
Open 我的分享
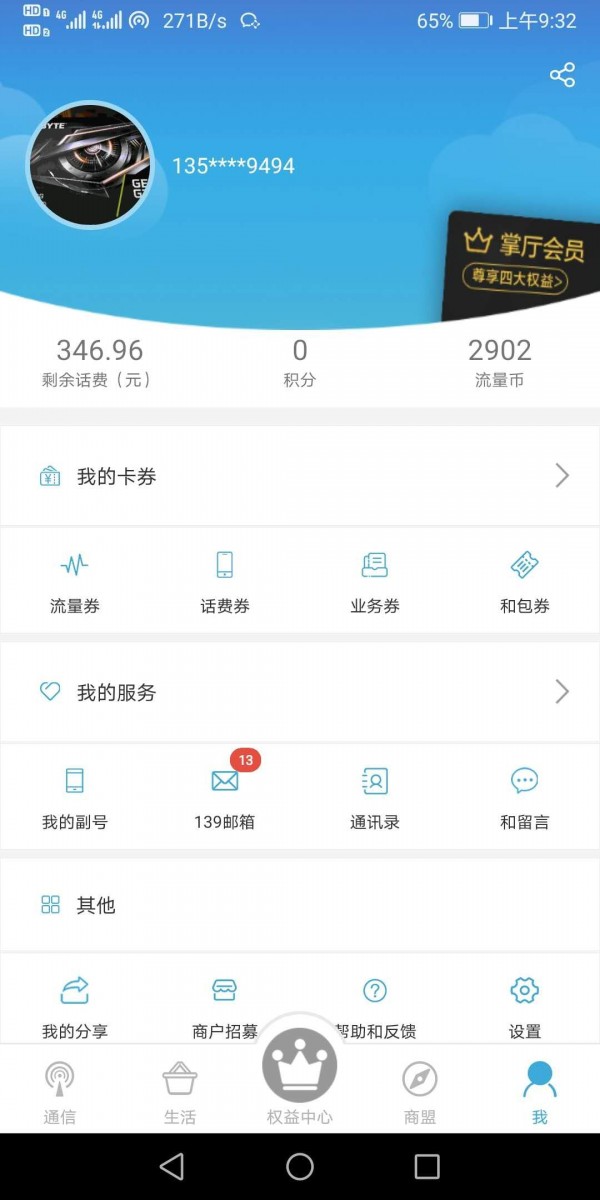tap(75, 1007)
